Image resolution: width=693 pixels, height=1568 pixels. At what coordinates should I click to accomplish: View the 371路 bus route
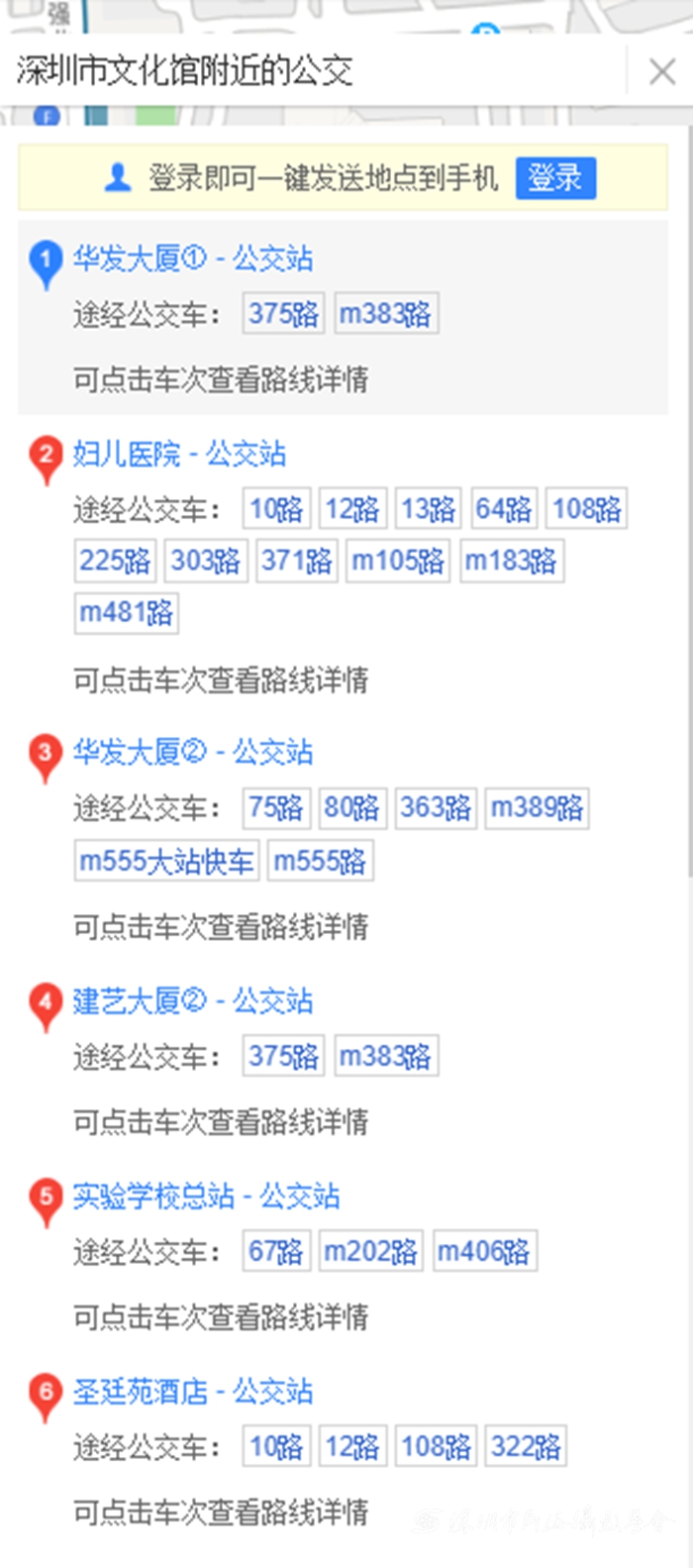(297, 561)
